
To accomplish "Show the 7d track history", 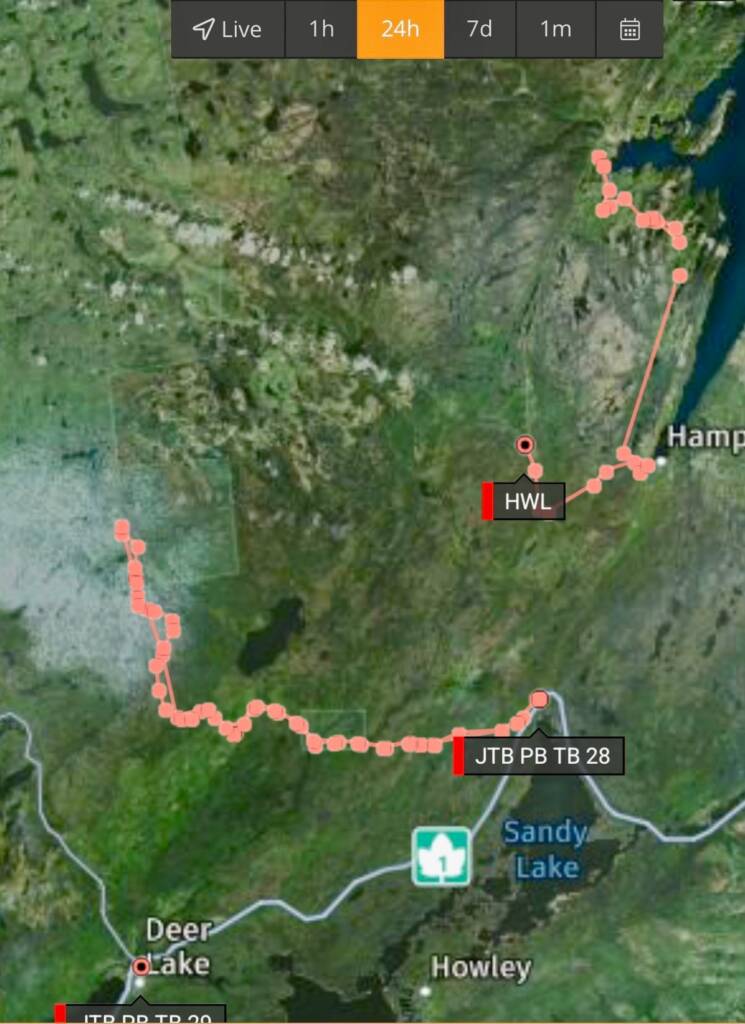I will [479, 29].
